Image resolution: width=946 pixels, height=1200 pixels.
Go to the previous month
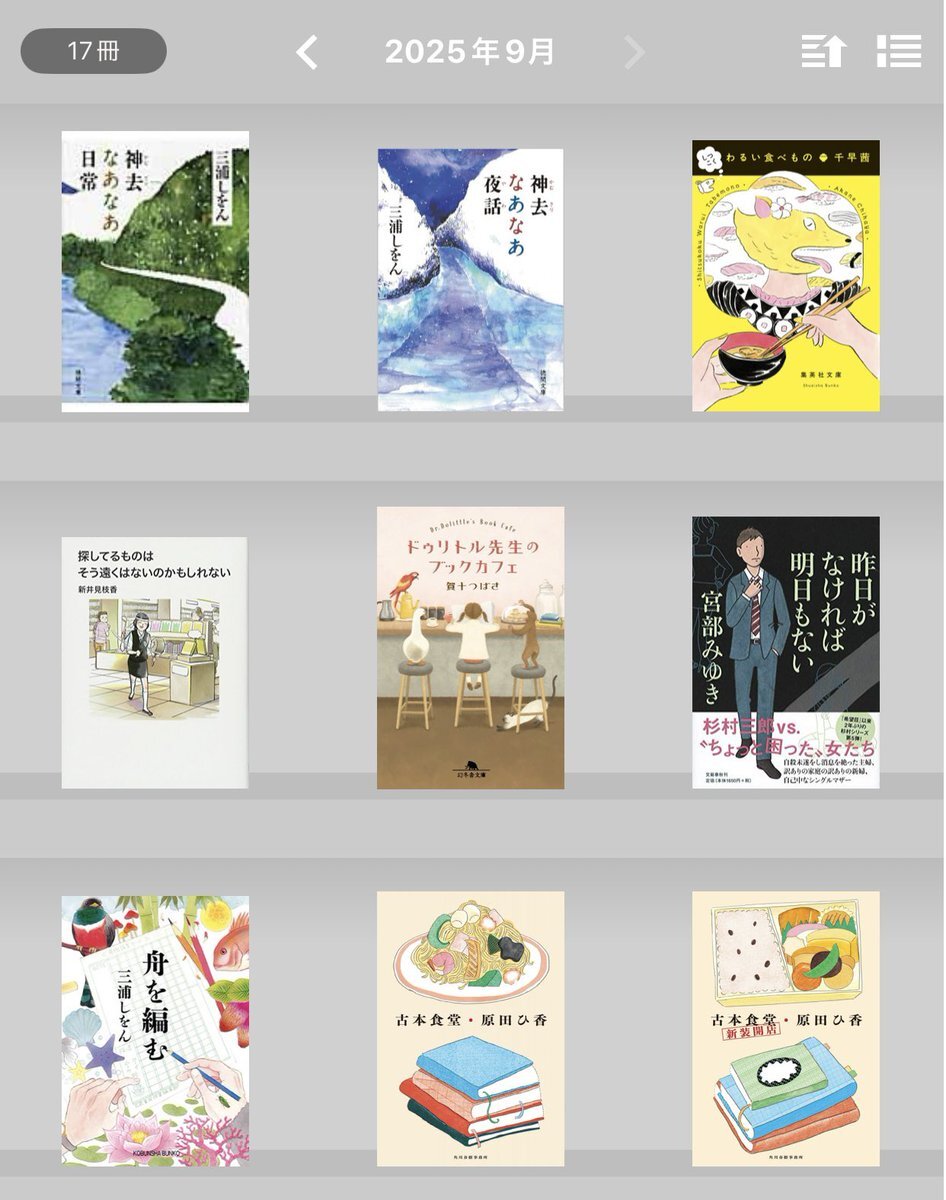click(x=308, y=52)
